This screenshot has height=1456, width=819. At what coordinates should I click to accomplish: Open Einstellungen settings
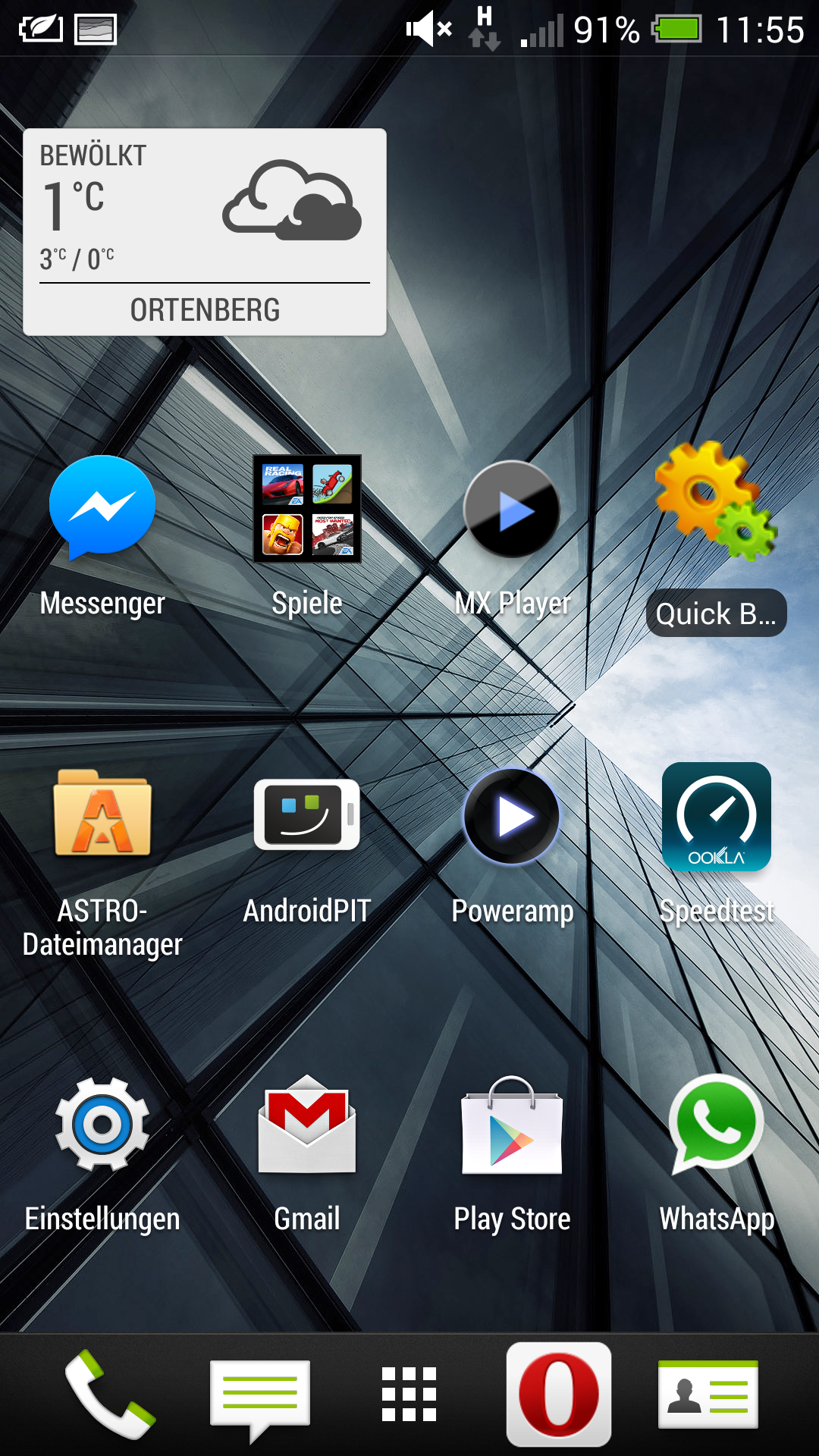(x=102, y=1124)
